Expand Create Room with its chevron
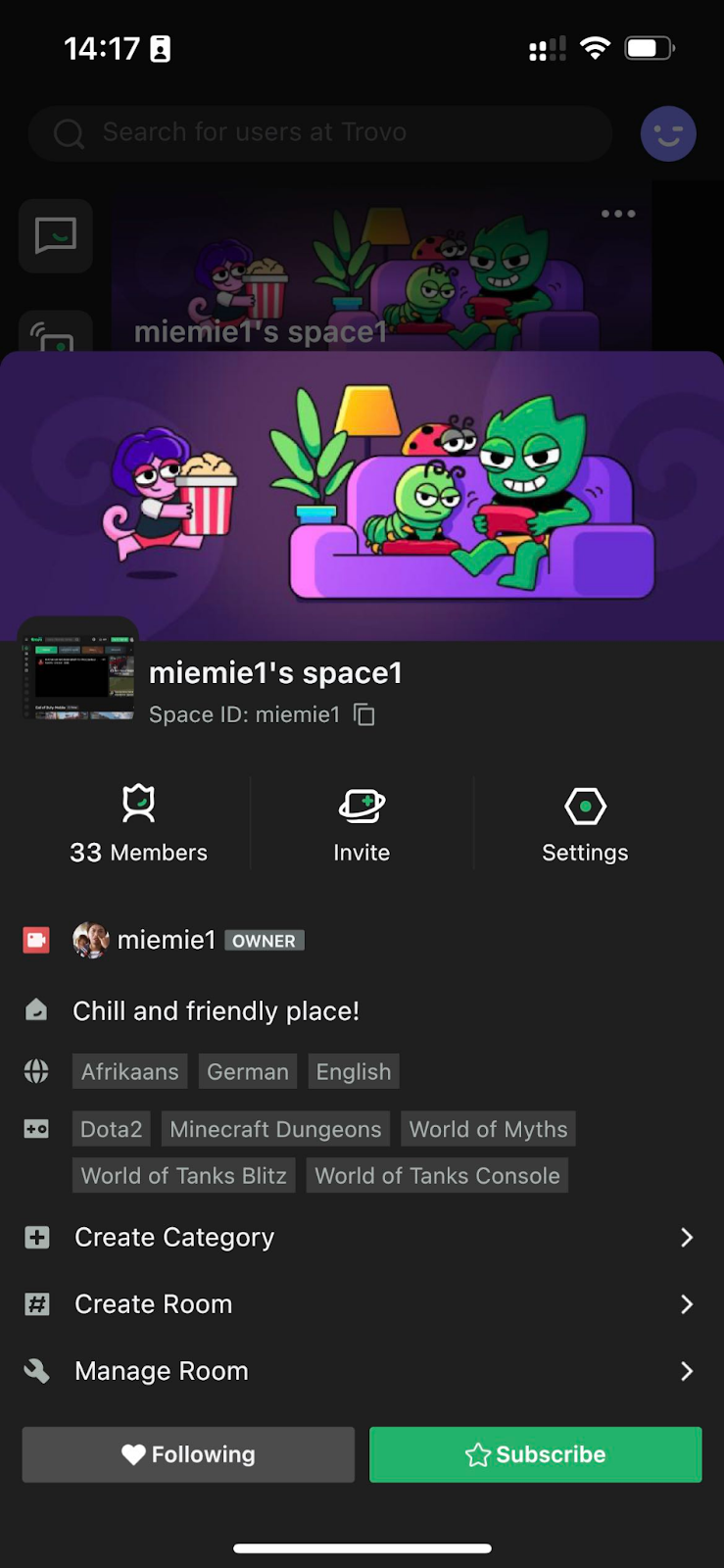Screen dimensions: 724x1568 pos(686,1304)
